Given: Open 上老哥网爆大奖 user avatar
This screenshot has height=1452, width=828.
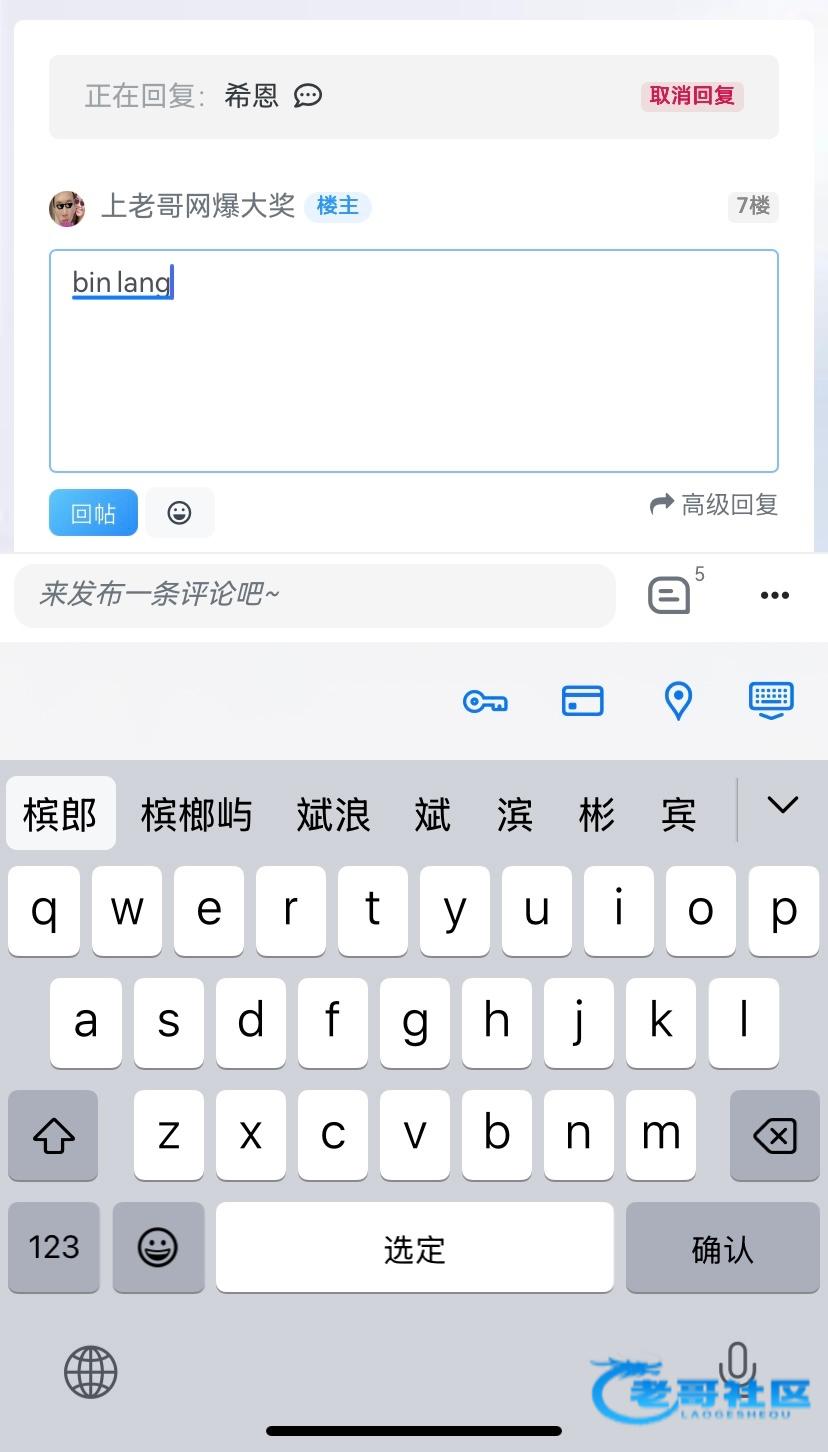Looking at the screenshot, I should pyautogui.click(x=67, y=208).
